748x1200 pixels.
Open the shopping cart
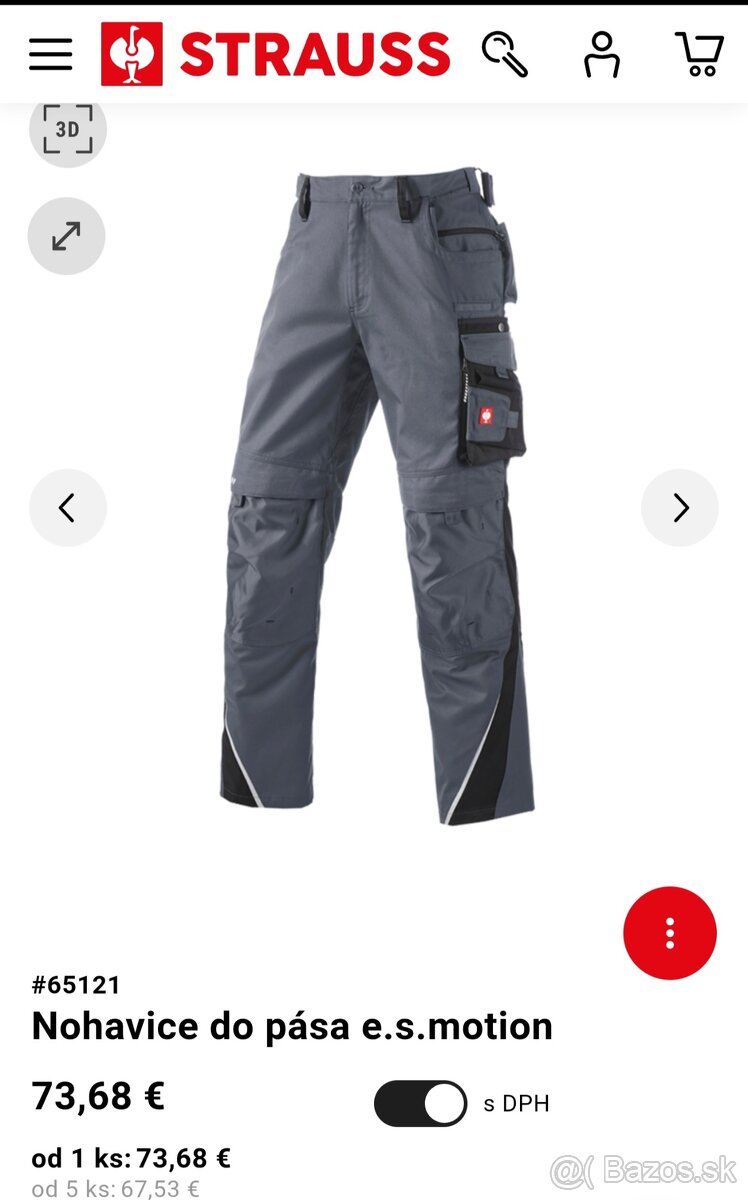click(699, 54)
